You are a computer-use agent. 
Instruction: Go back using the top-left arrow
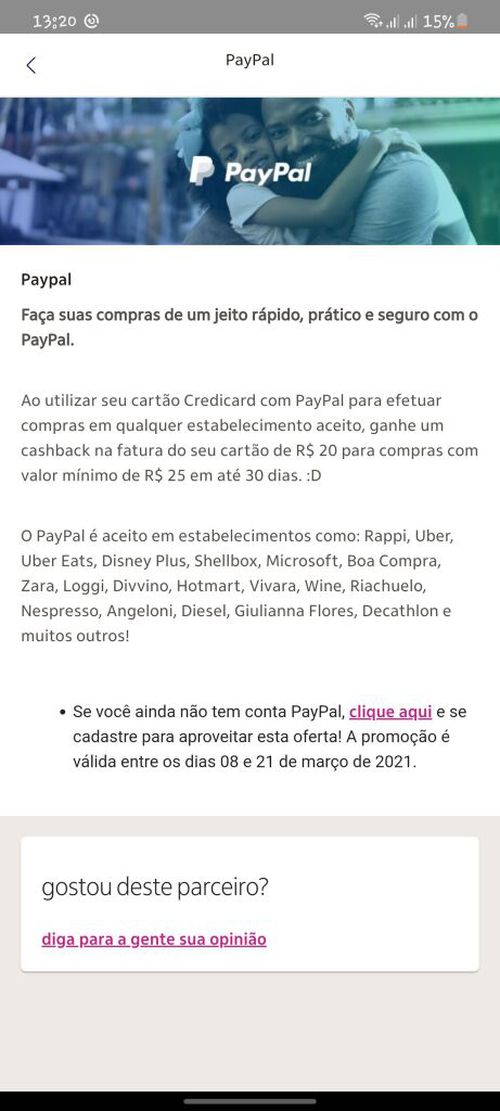(30, 65)
